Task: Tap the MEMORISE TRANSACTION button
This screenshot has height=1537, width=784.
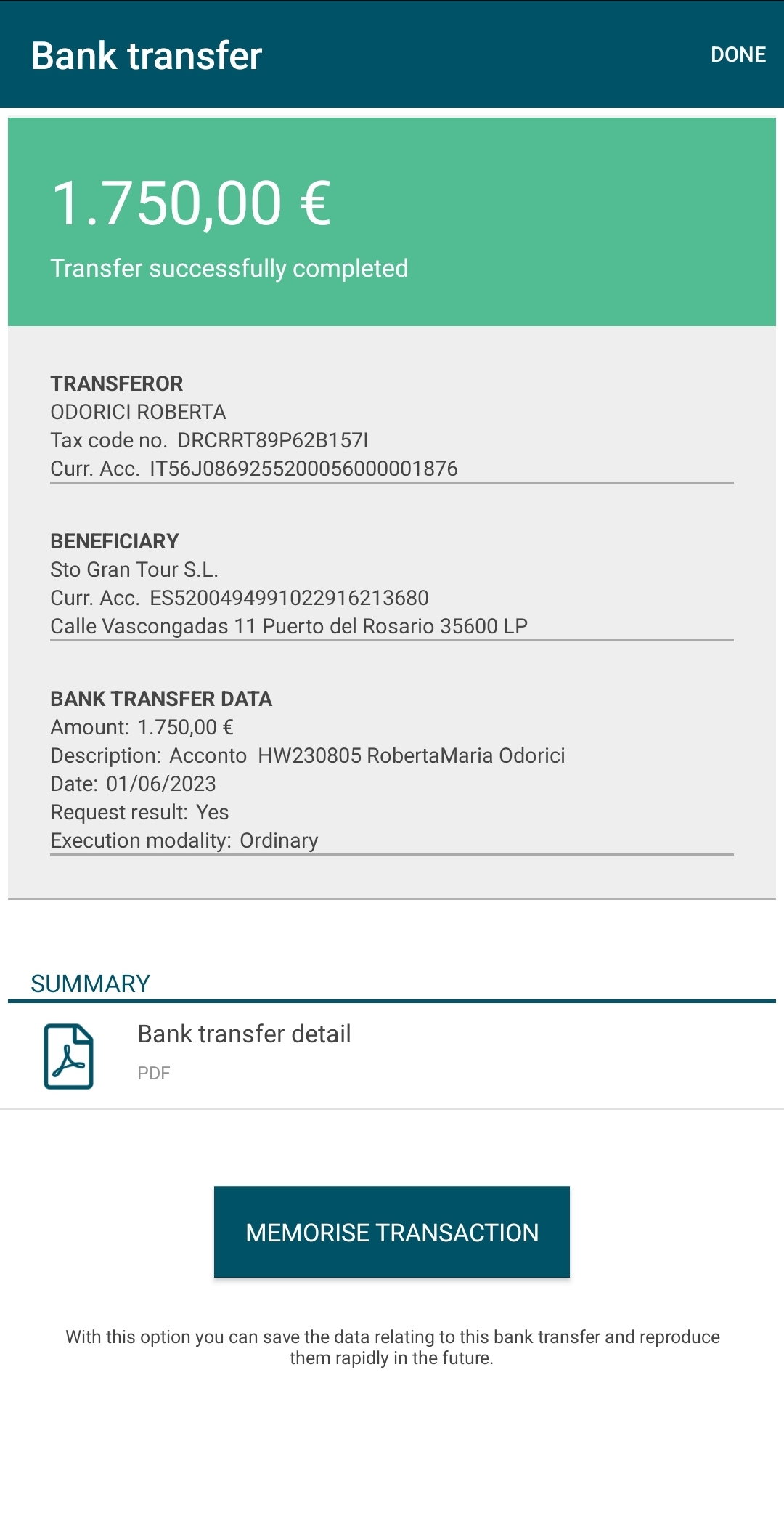Action: pos(392,1232)
